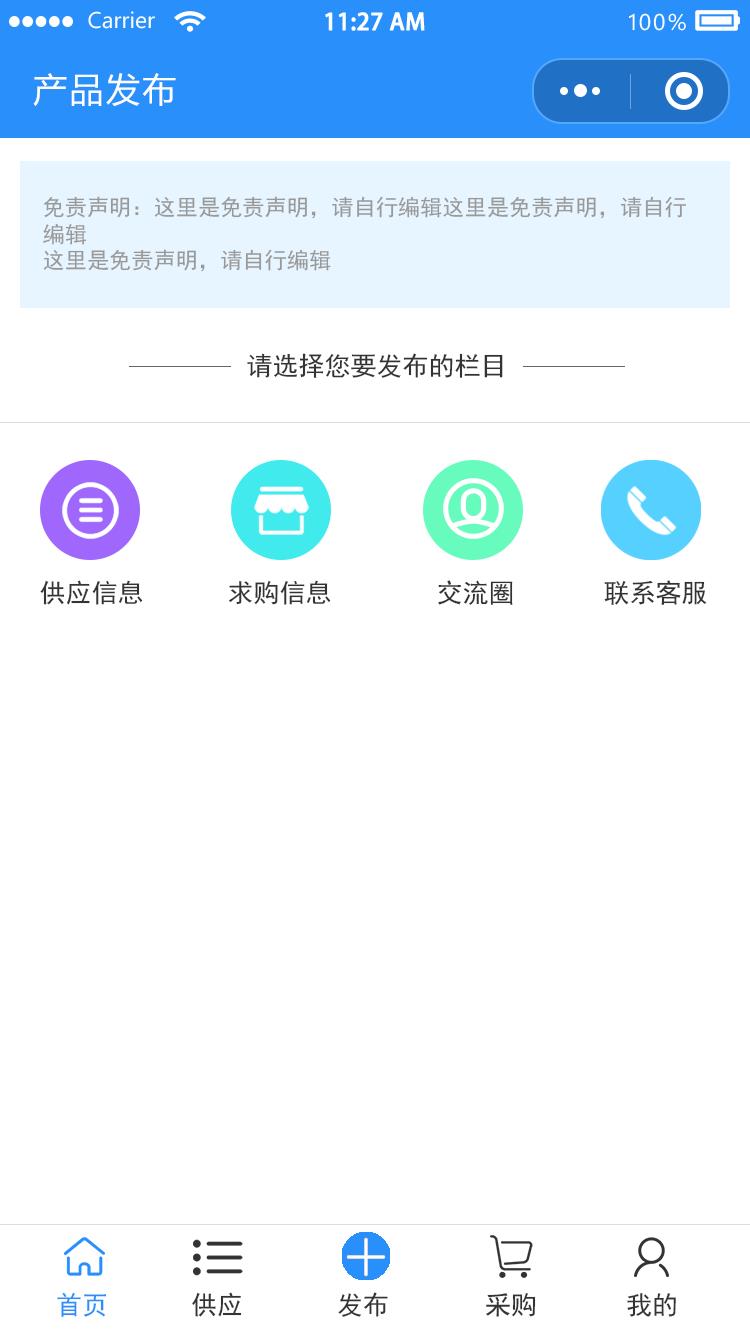The width and height of the screenshot is (750, 1334).
Task: Switch to the 采购 tab
Action: pyautogui.click(x=511, y=1277)
